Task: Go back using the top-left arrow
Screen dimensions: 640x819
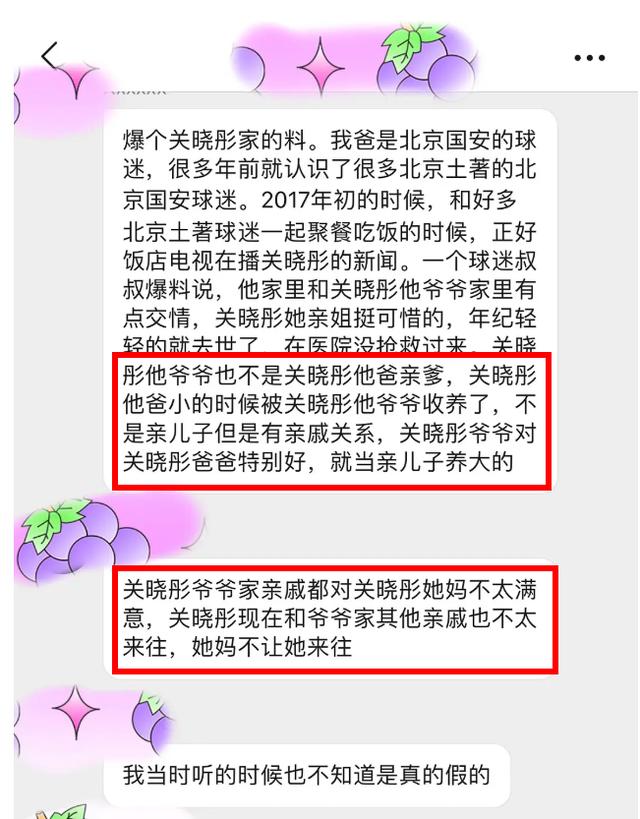Action: pos(50,56)
